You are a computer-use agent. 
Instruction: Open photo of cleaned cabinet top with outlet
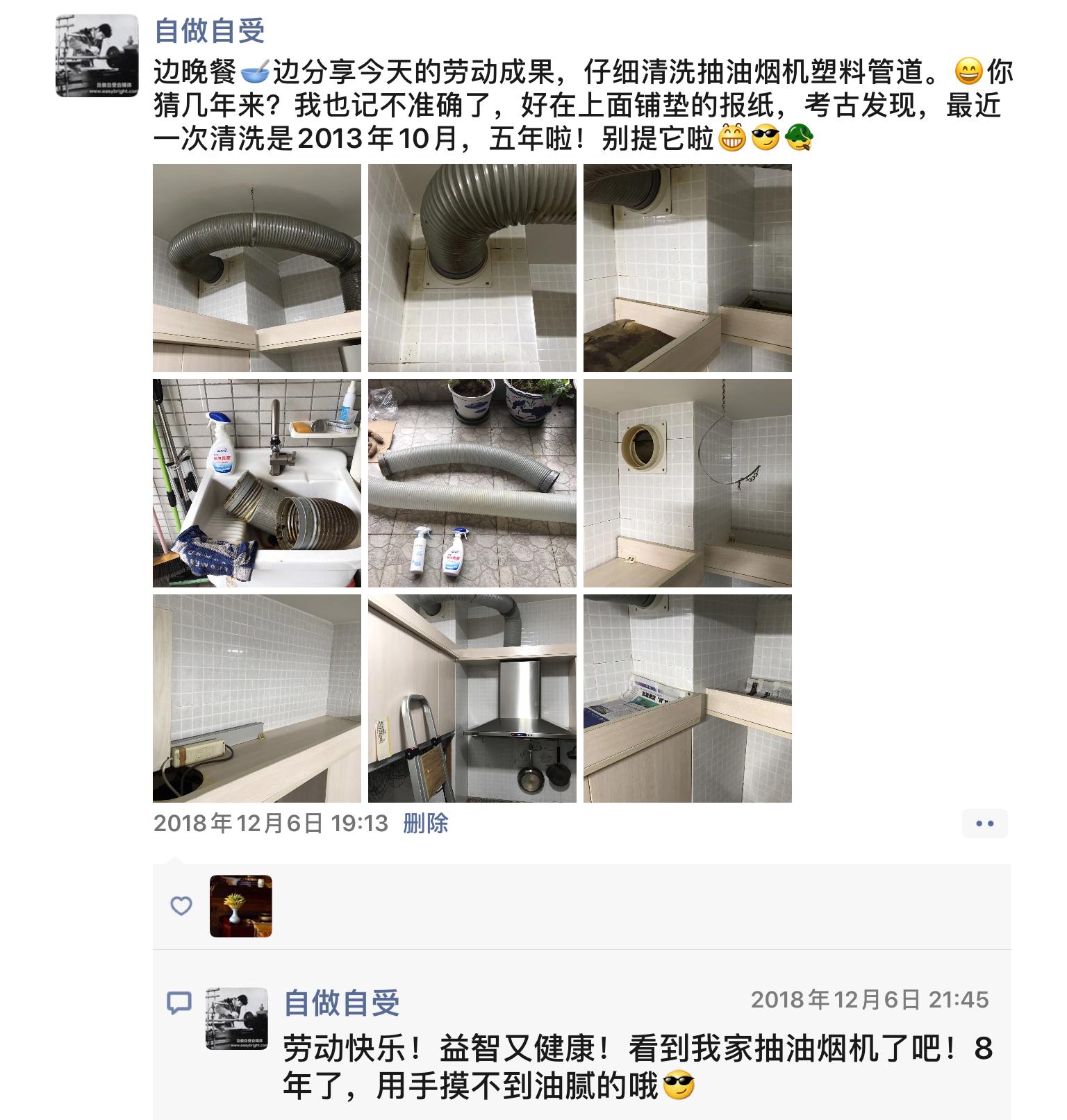[257, 699]
